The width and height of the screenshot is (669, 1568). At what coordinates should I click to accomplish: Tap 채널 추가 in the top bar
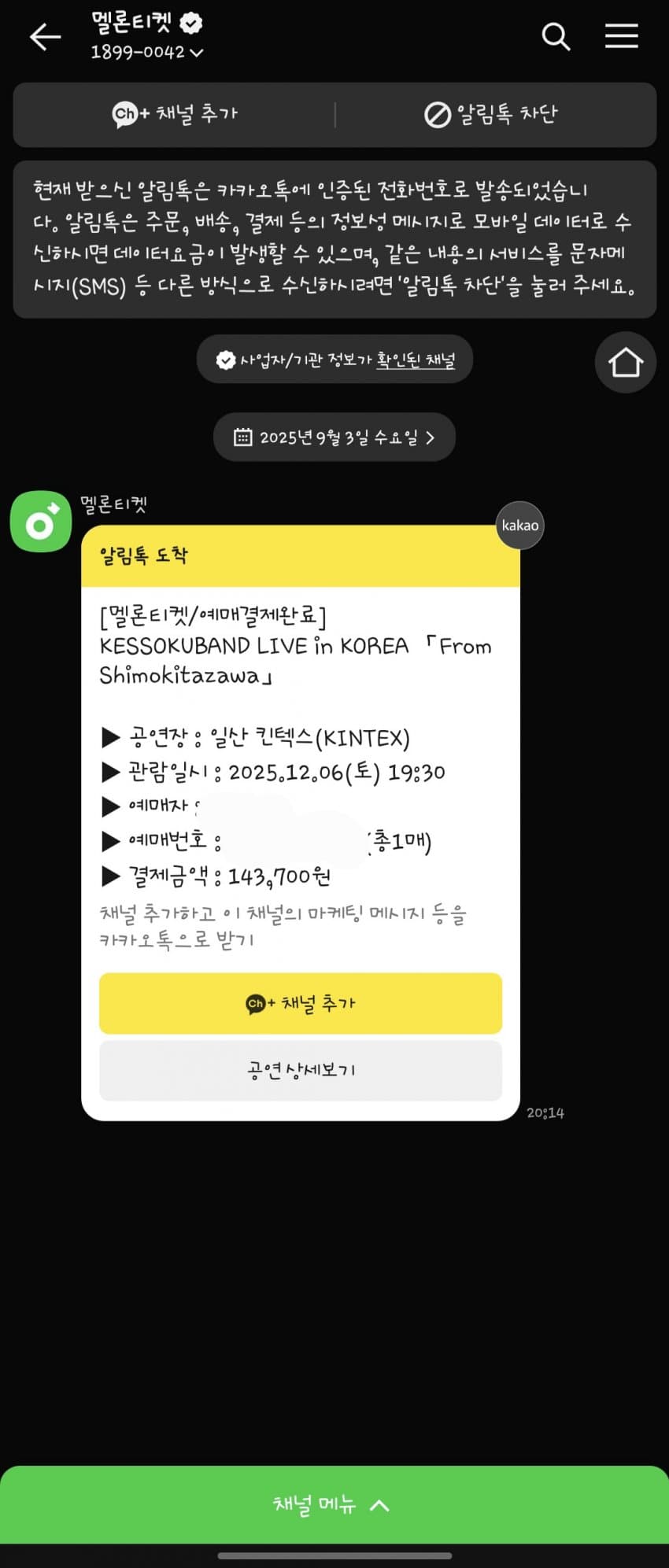(175, 114)
